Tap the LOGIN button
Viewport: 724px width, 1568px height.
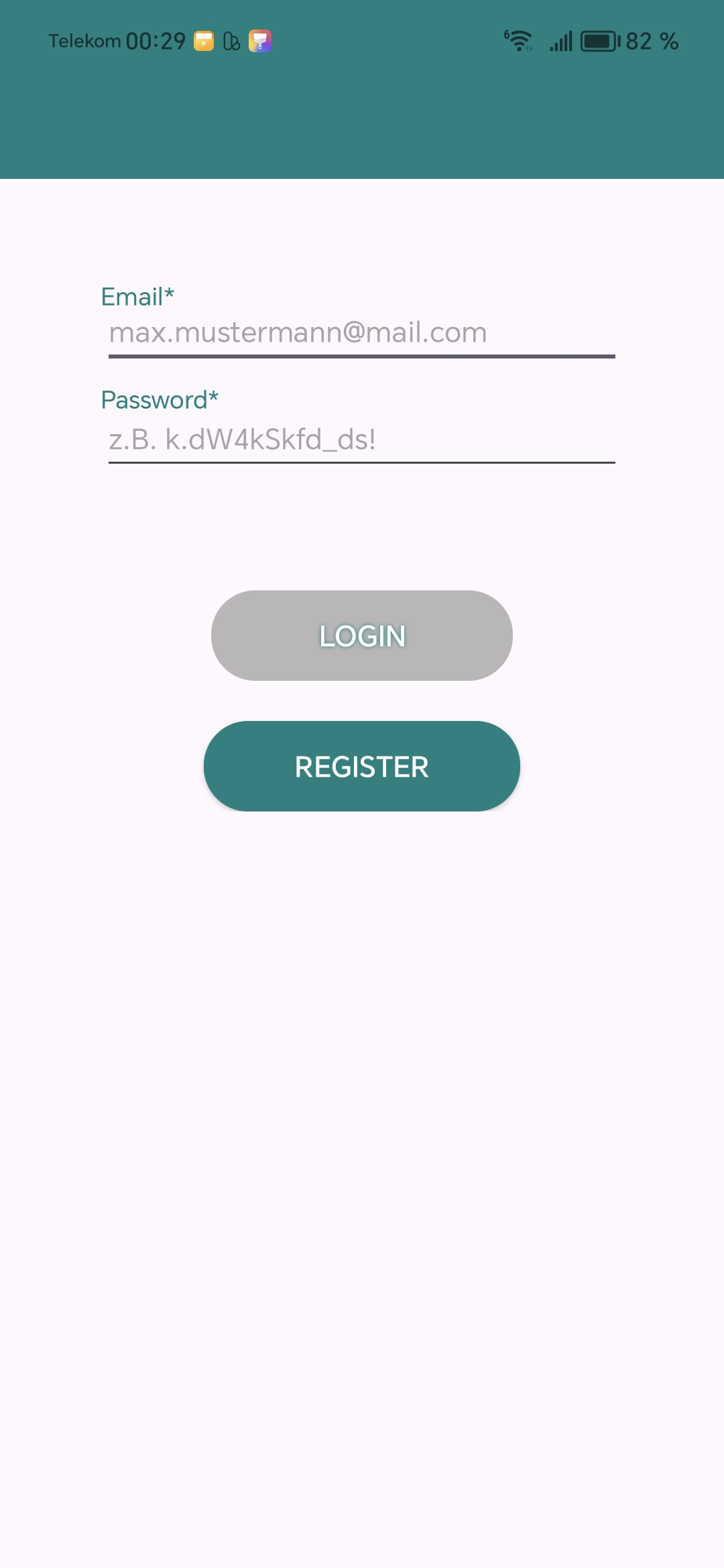point(362,635)
